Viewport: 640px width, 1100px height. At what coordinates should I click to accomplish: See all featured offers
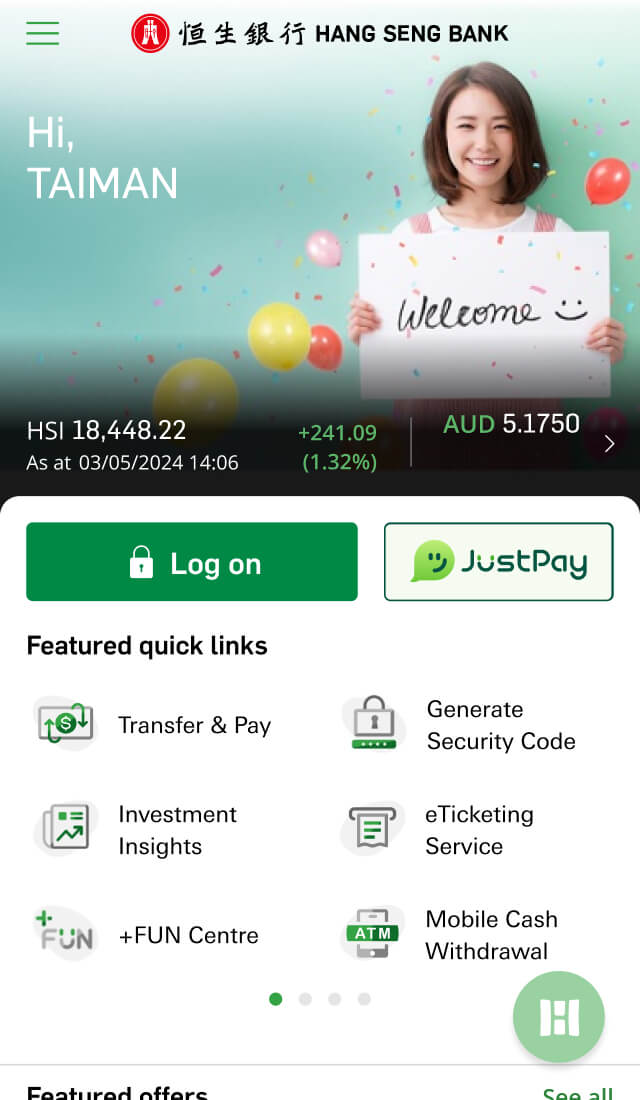tap(577, 1093)
